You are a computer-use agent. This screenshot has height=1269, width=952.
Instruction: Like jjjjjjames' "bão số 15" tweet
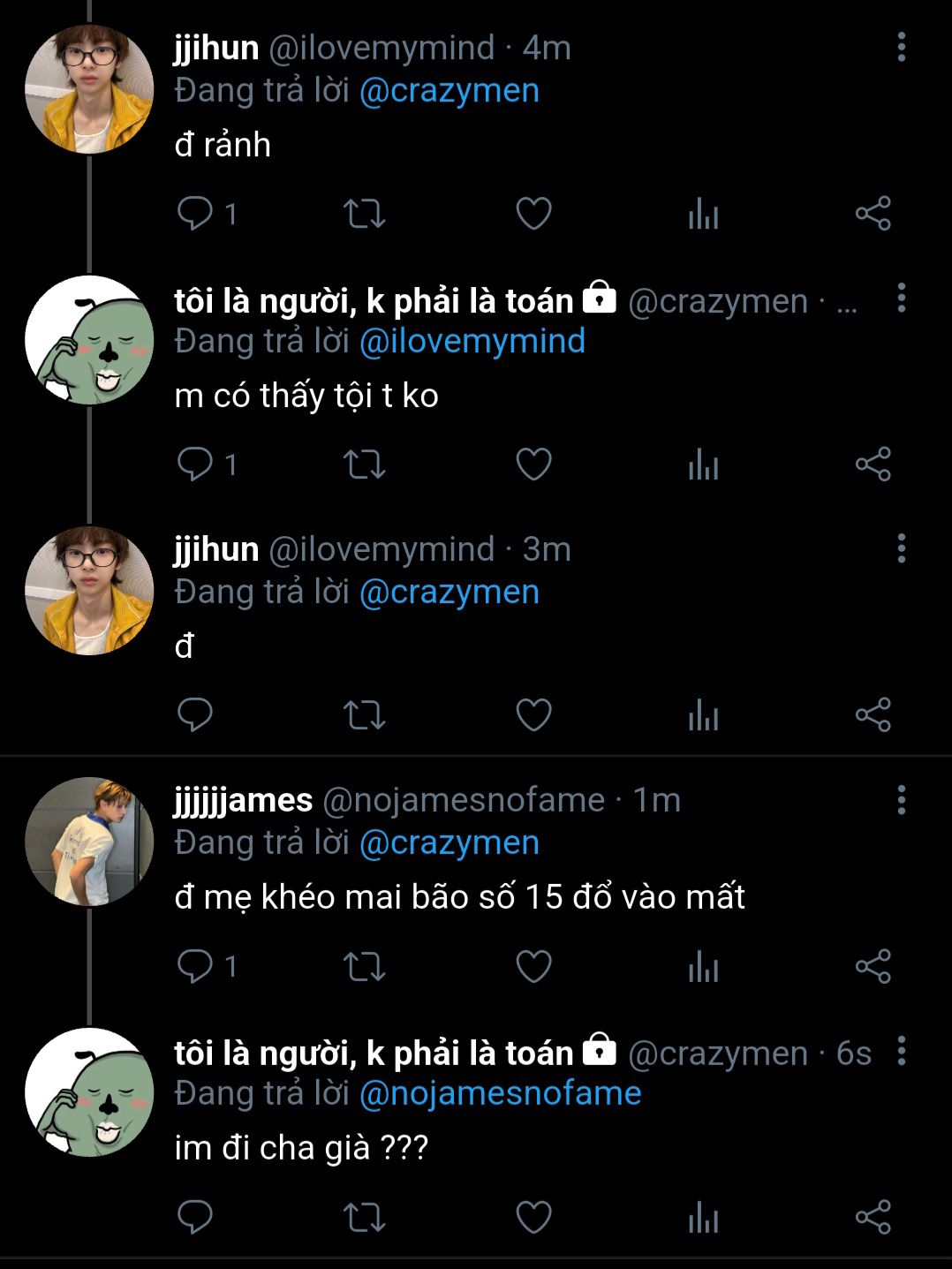click(533, 966)
